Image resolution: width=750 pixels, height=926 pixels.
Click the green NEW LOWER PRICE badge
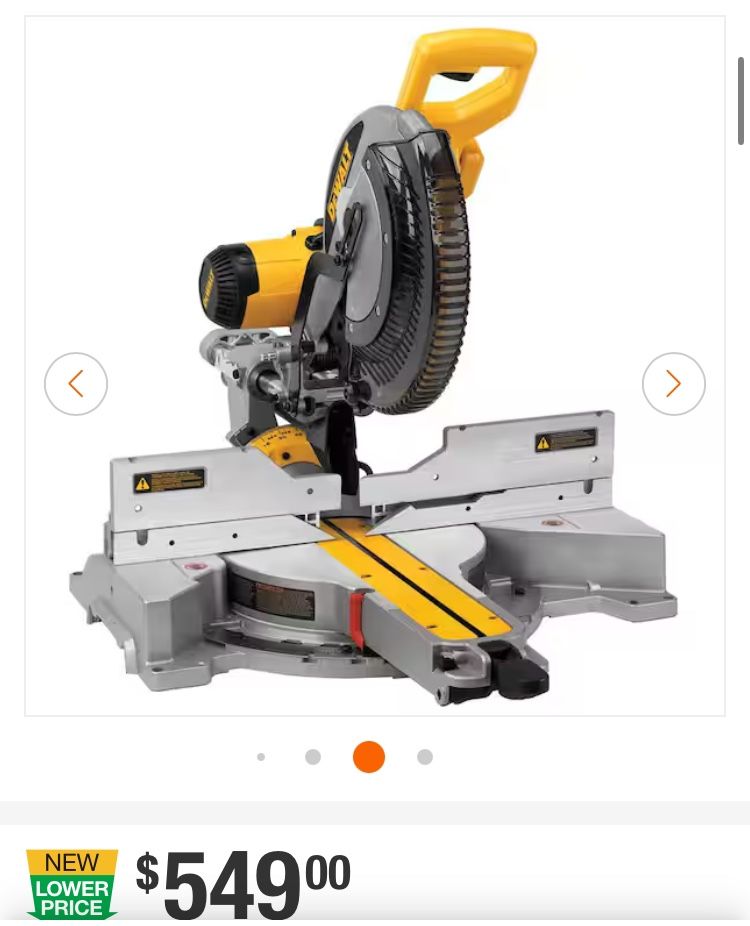(73, 884)
